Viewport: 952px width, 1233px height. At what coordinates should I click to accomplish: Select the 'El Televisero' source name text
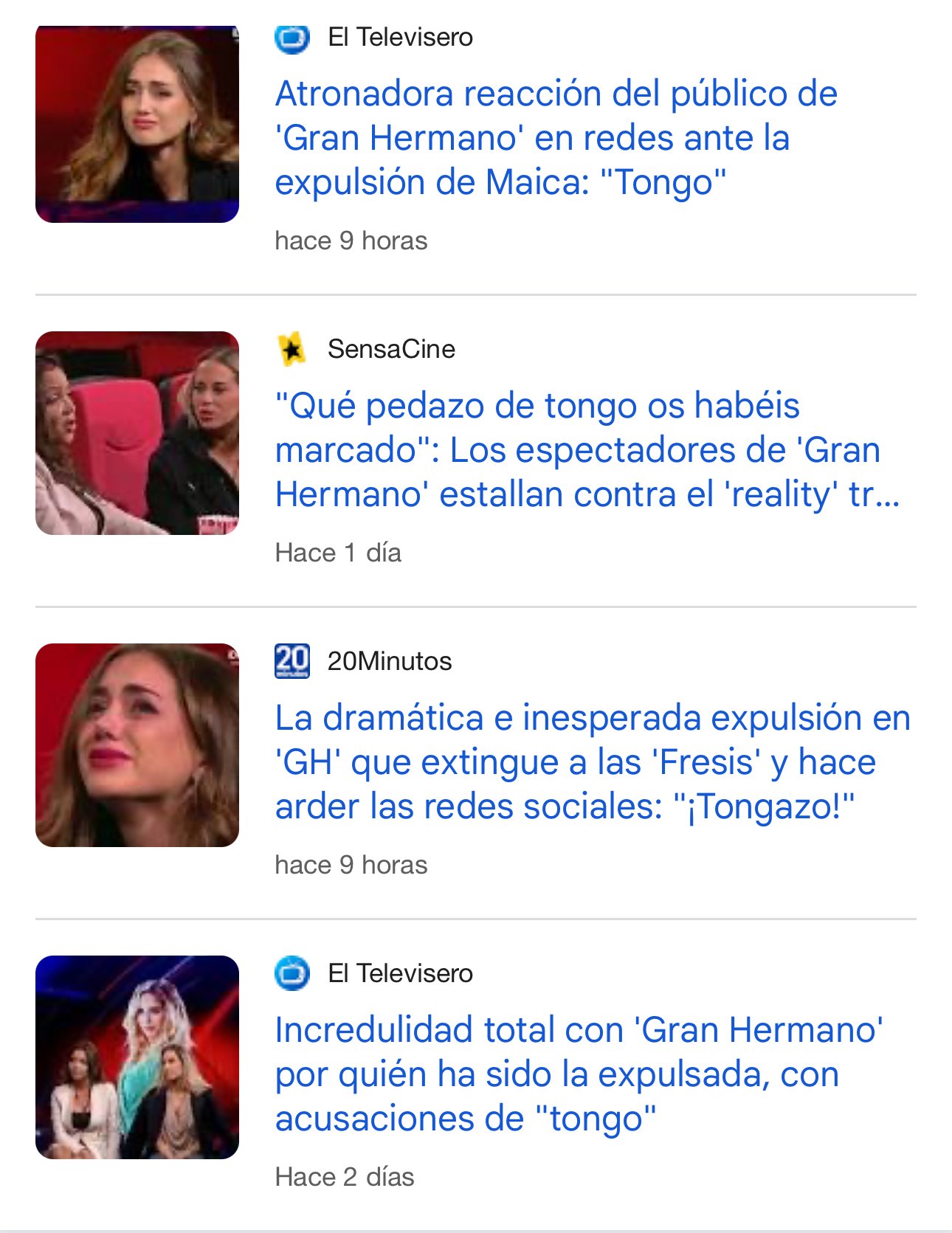point(401,37)
